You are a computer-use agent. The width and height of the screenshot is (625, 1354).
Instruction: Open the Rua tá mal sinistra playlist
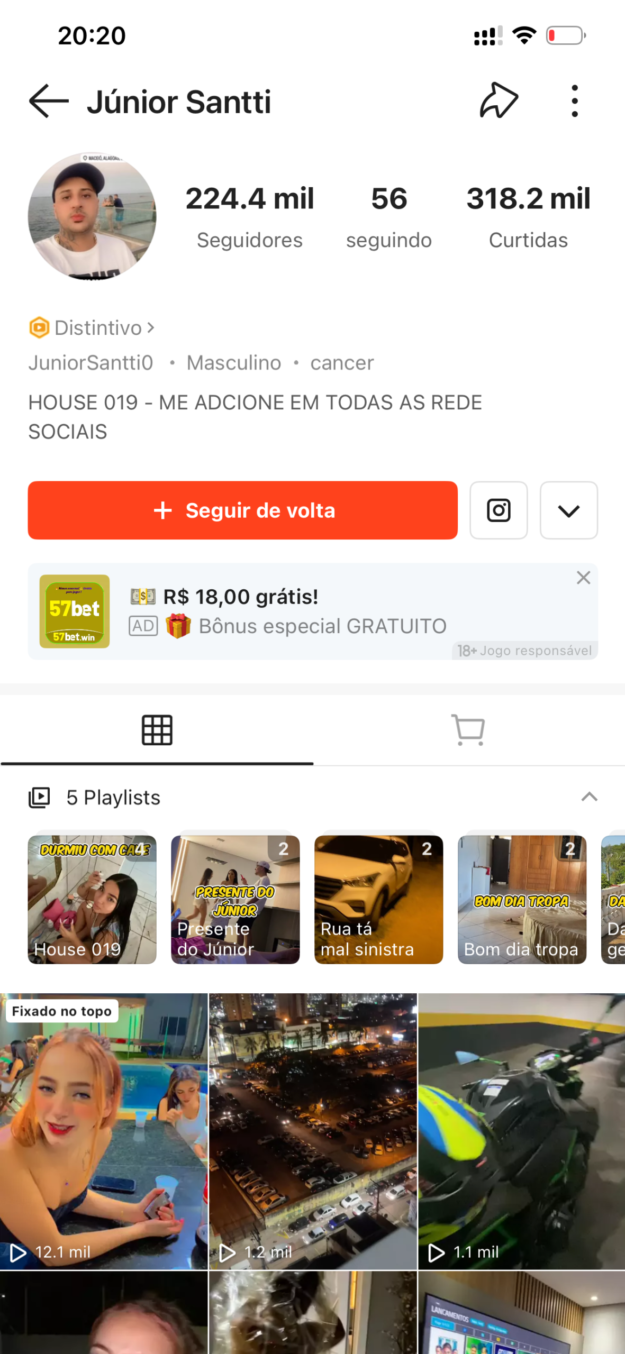pyautogui.click(x=379, y=899)
